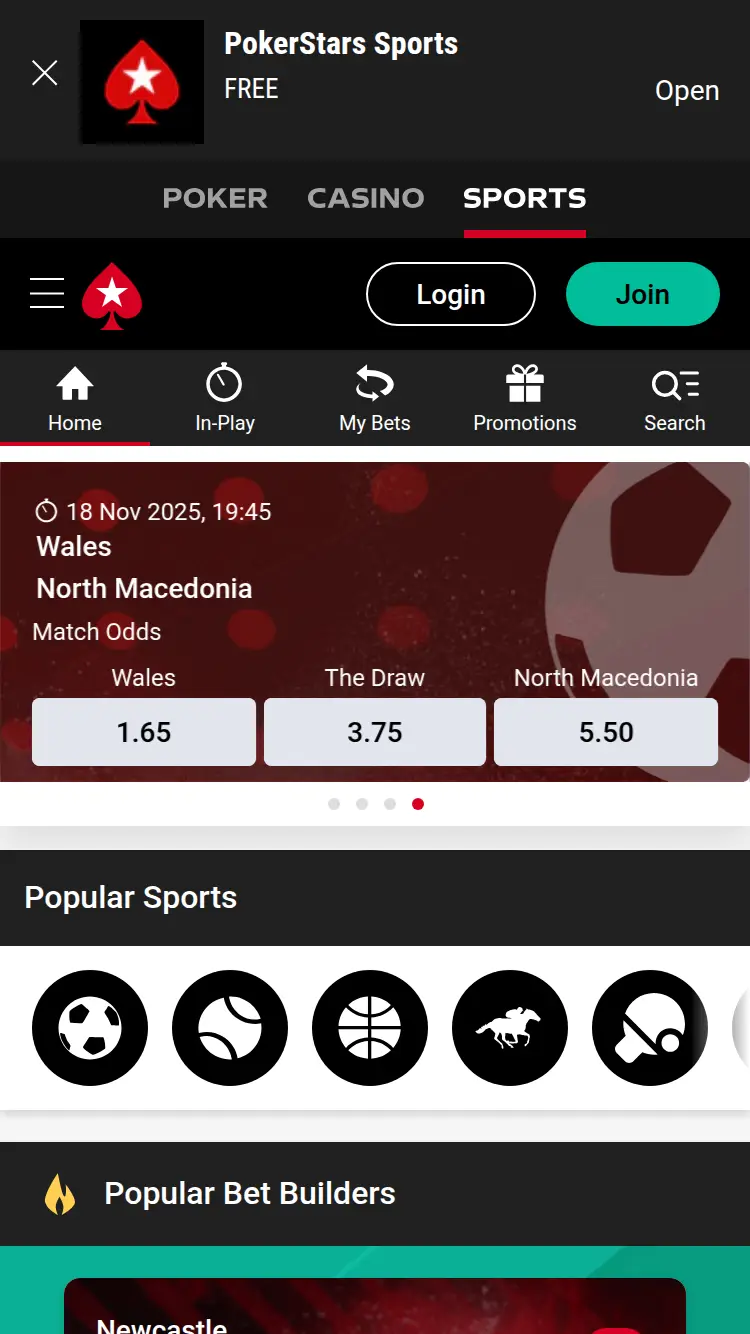Select the Home navigation tab

pyautogui.click(x=75, y=398)
